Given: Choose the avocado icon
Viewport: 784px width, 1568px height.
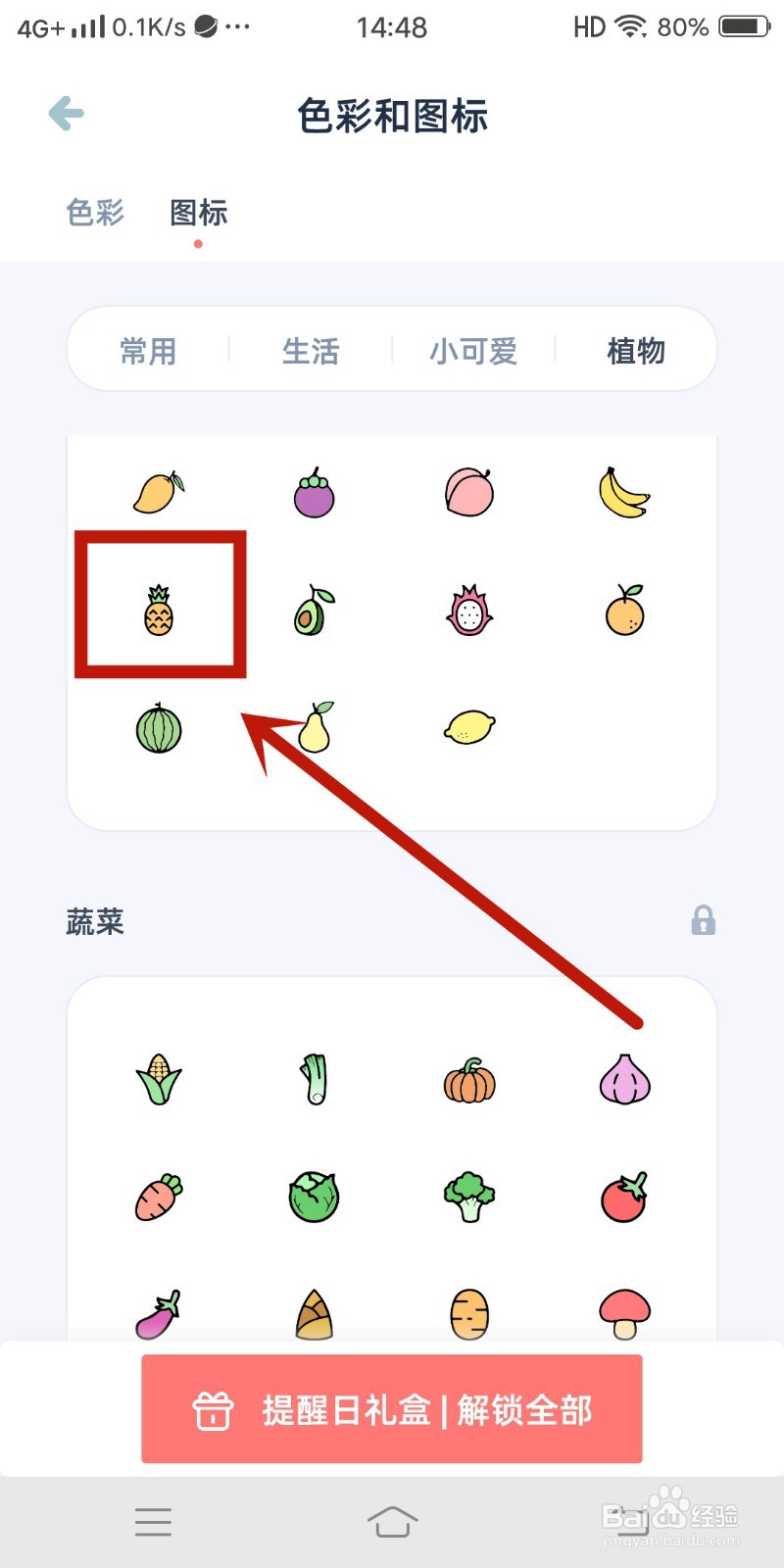Looking at the screenshot, I should pos(314,610).
